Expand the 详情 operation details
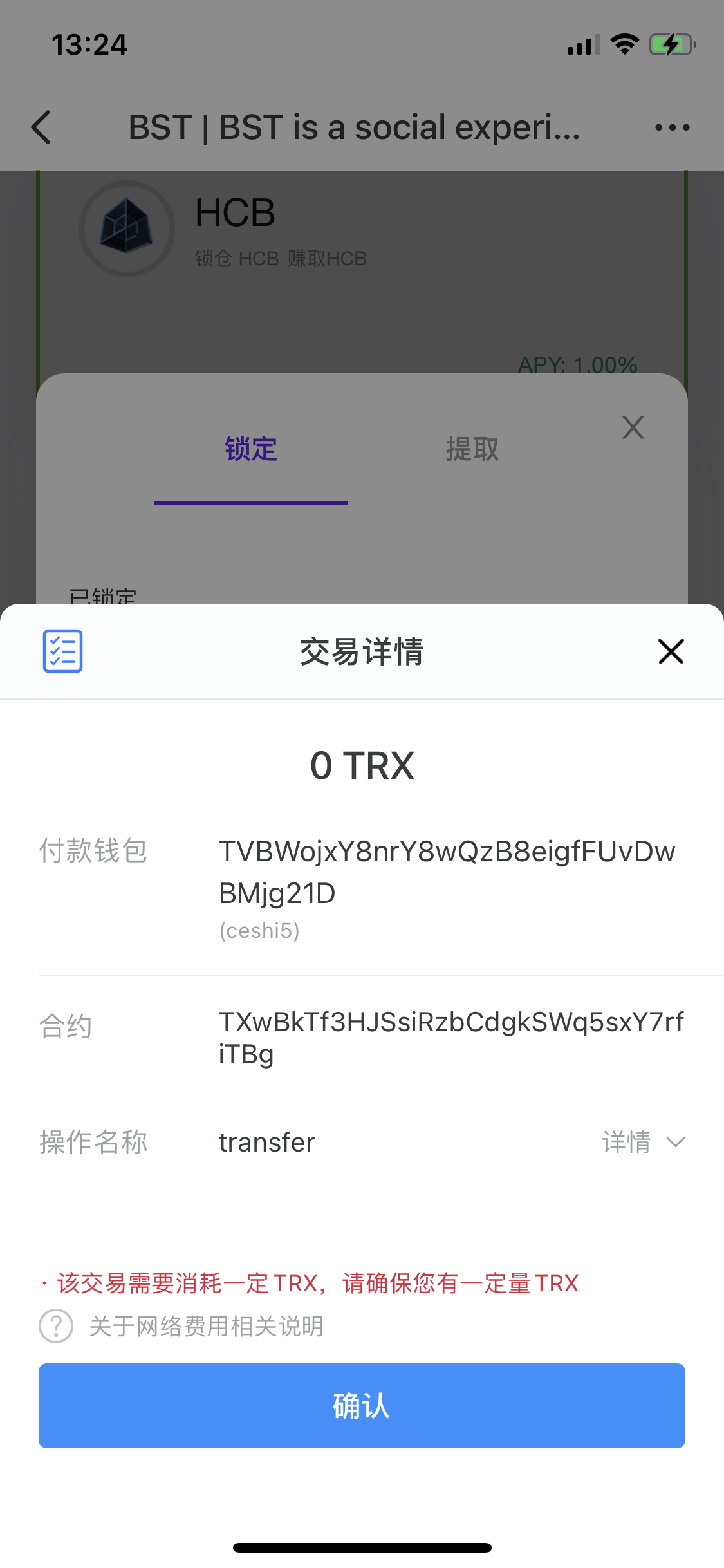The height and width of the screenshot is (1568, 724). 644,1143
